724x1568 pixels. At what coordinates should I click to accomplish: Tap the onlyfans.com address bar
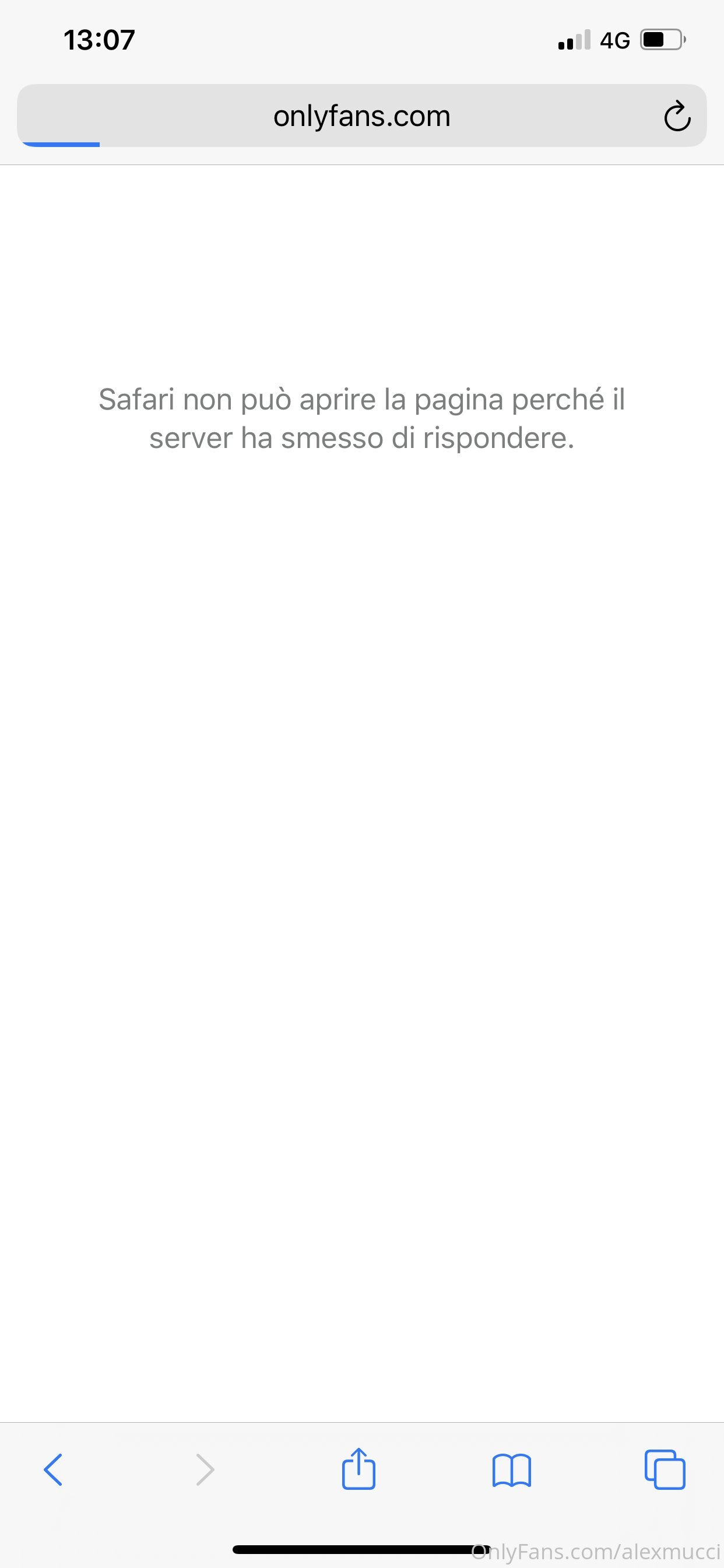pyautogui.click(x=361, y=116)
